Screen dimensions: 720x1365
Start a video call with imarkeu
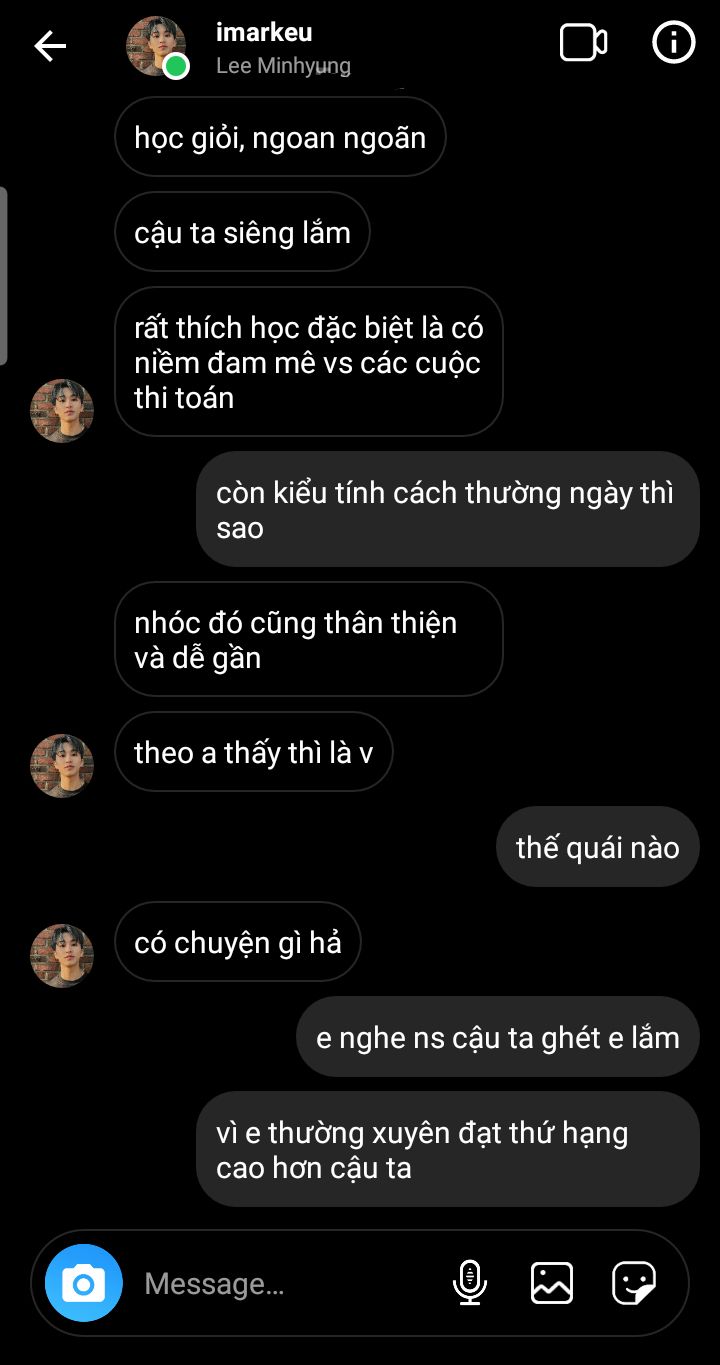pos(583,43)
